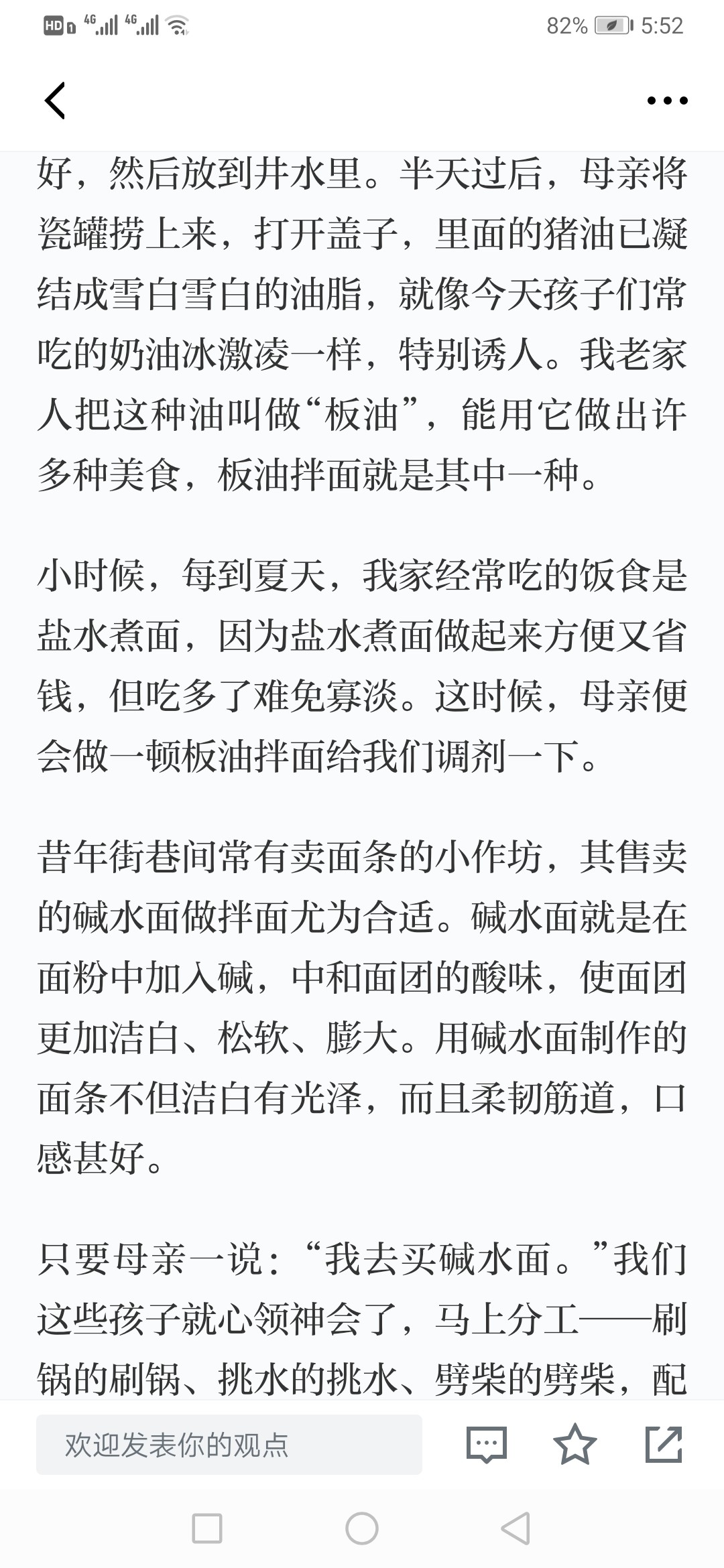Tap the comment box "欢迎发表你的观点"
The image size is (724, 1568).
229,1445
